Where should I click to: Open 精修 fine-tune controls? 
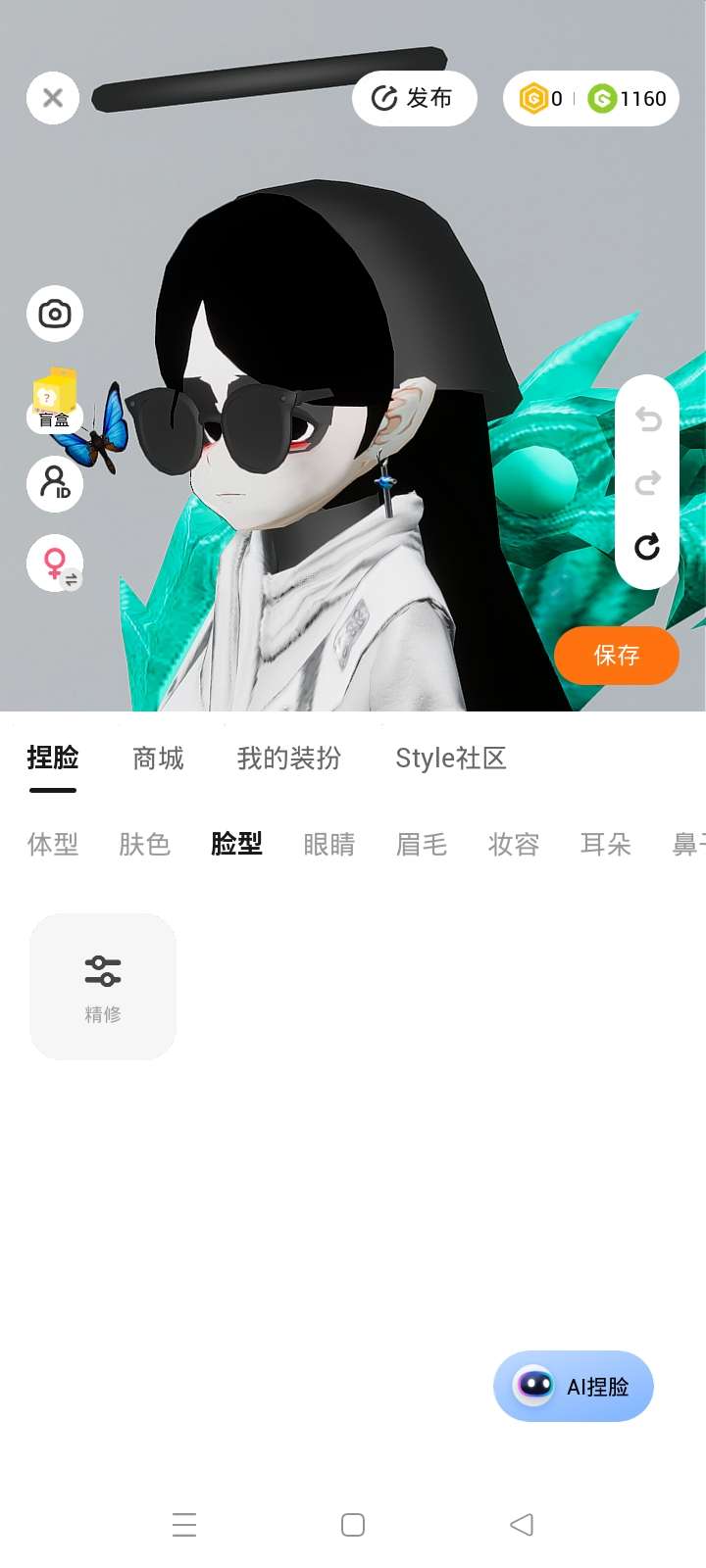point(103,986)
